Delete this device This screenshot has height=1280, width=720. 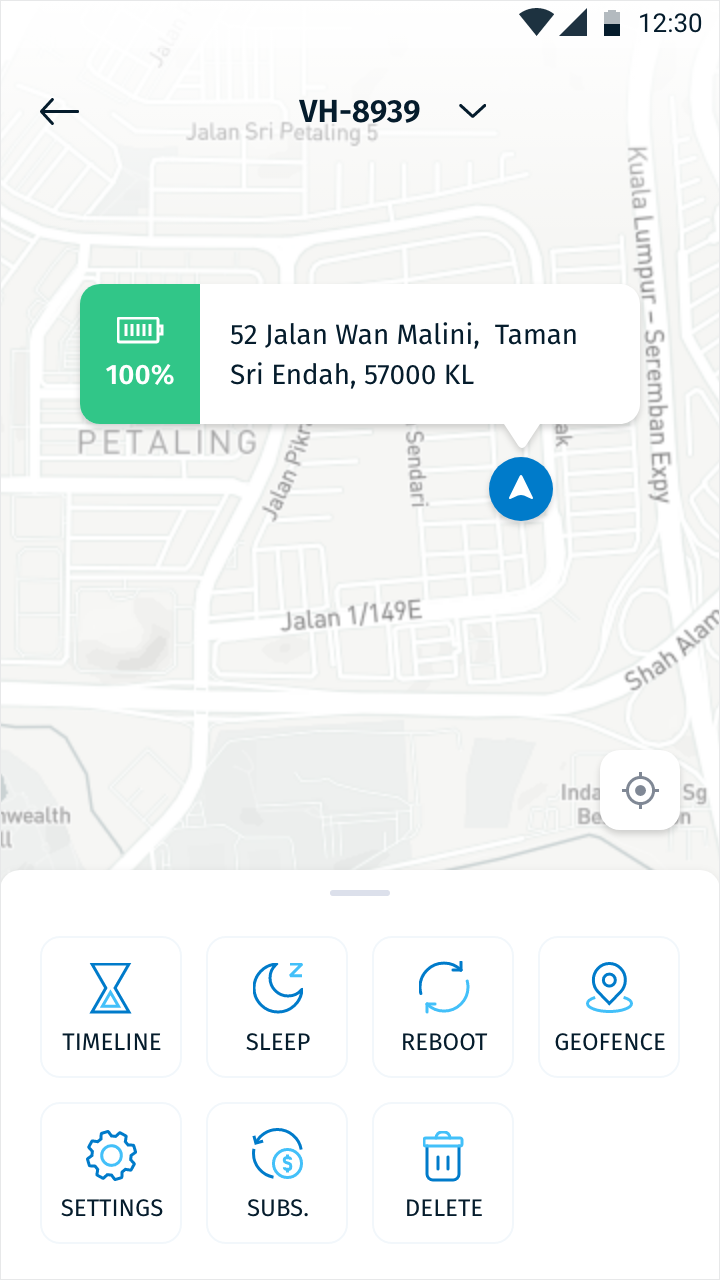click(443, 1173)
